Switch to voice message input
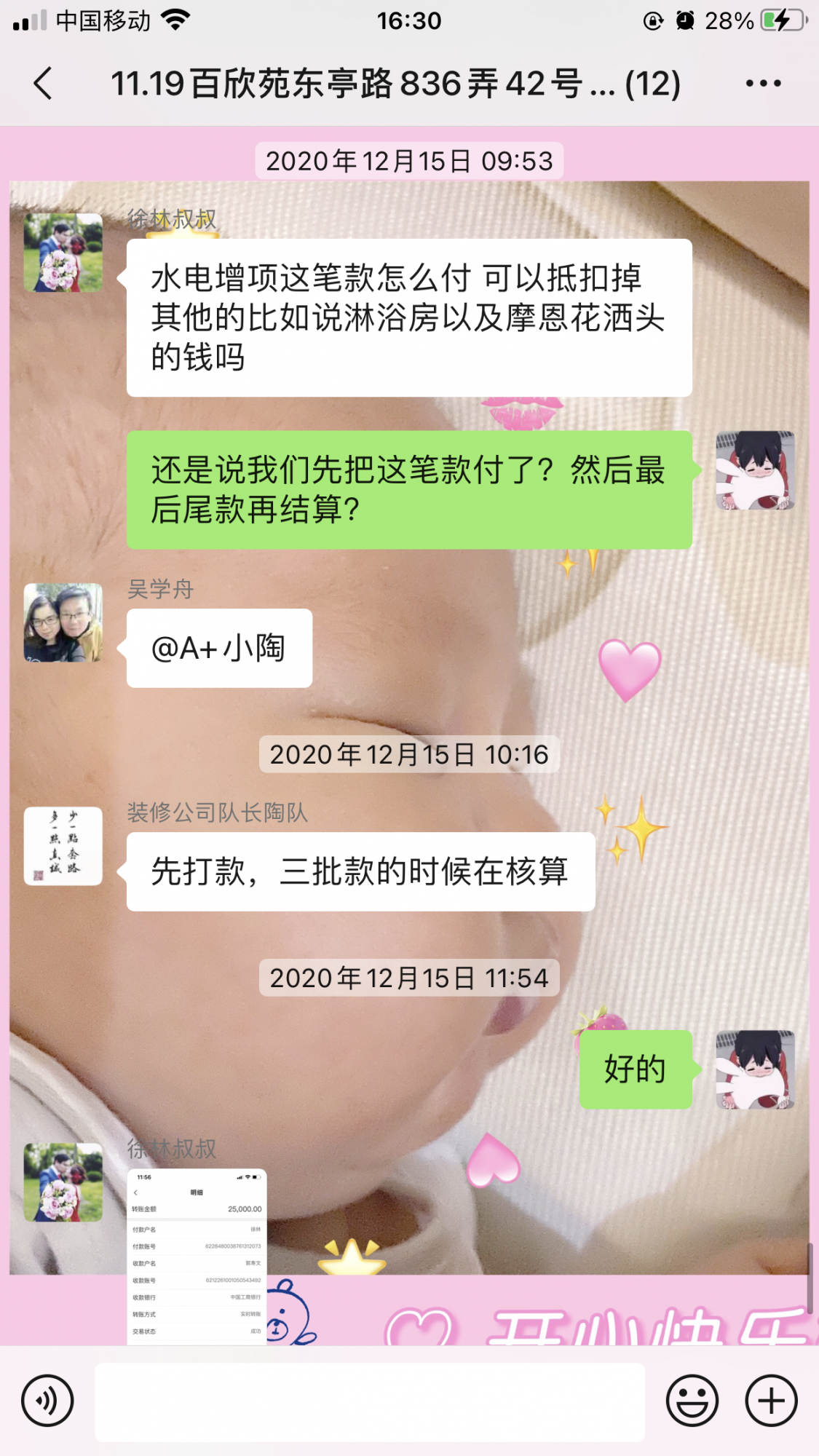The image size is (819, 1456). (x=47, y=1401)
